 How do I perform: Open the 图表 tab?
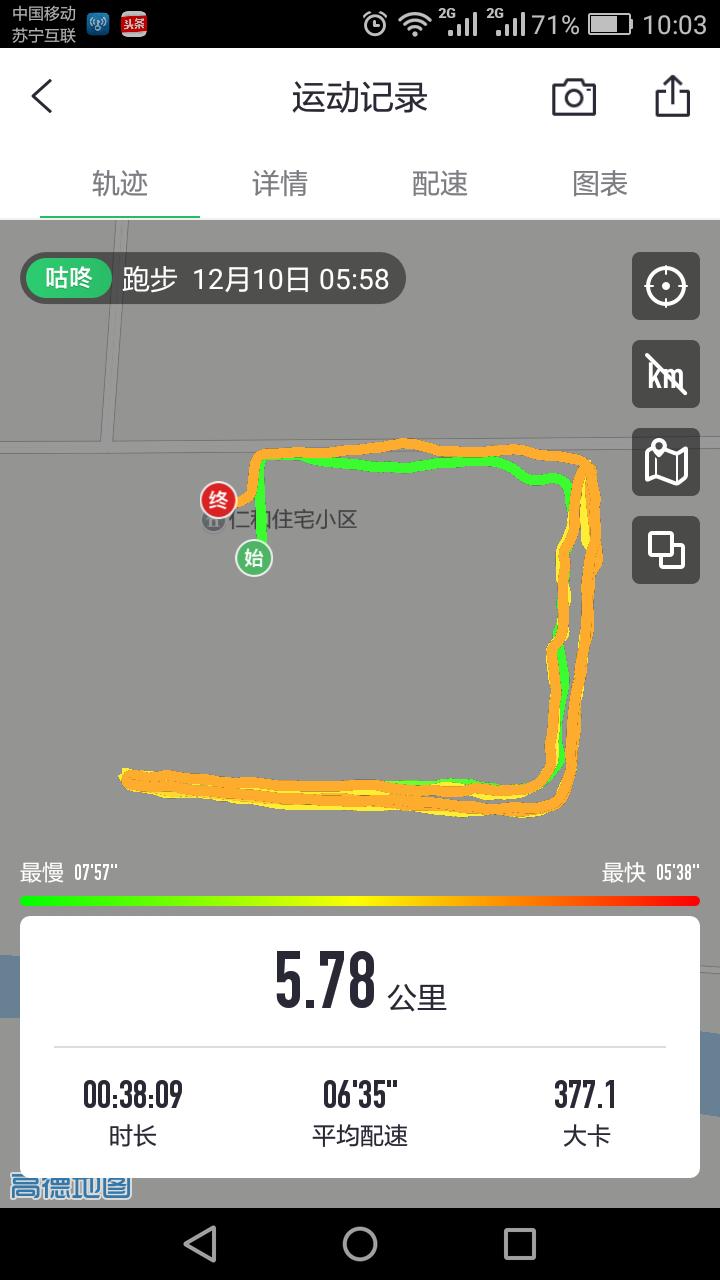pyautogui.click(x=598, y=184)
